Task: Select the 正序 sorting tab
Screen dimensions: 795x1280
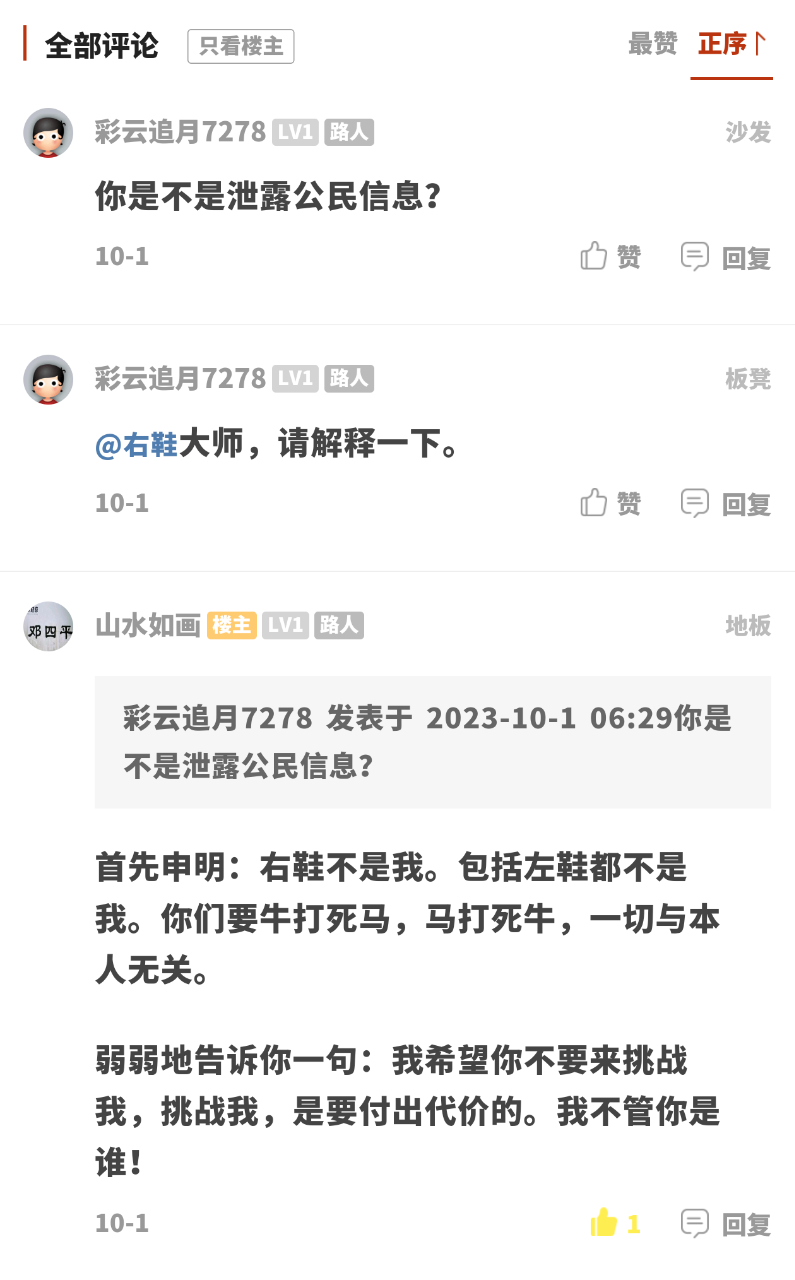Action: click(x=731, y=44)
